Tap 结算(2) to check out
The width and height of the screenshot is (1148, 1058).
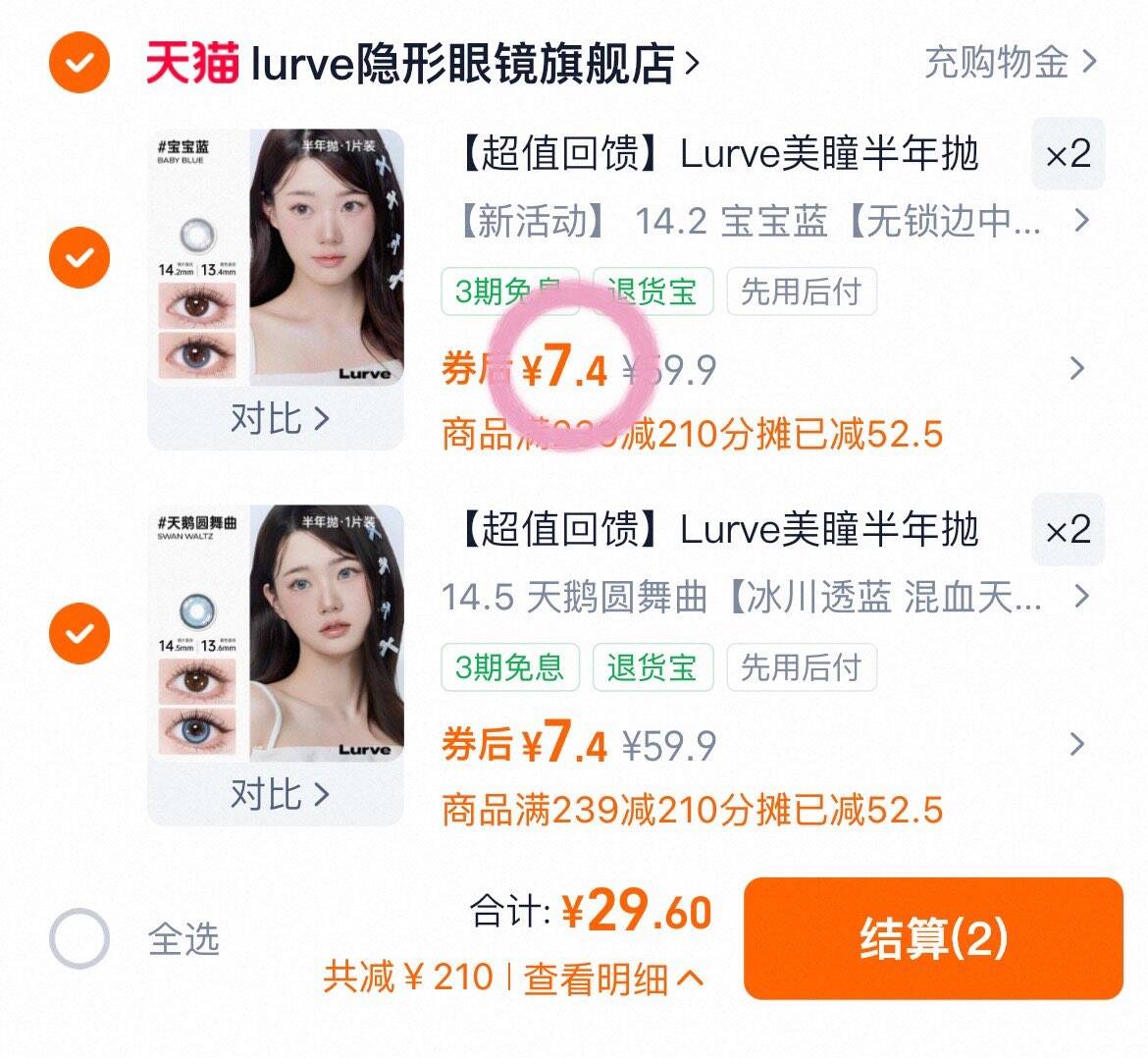(932, 938)
